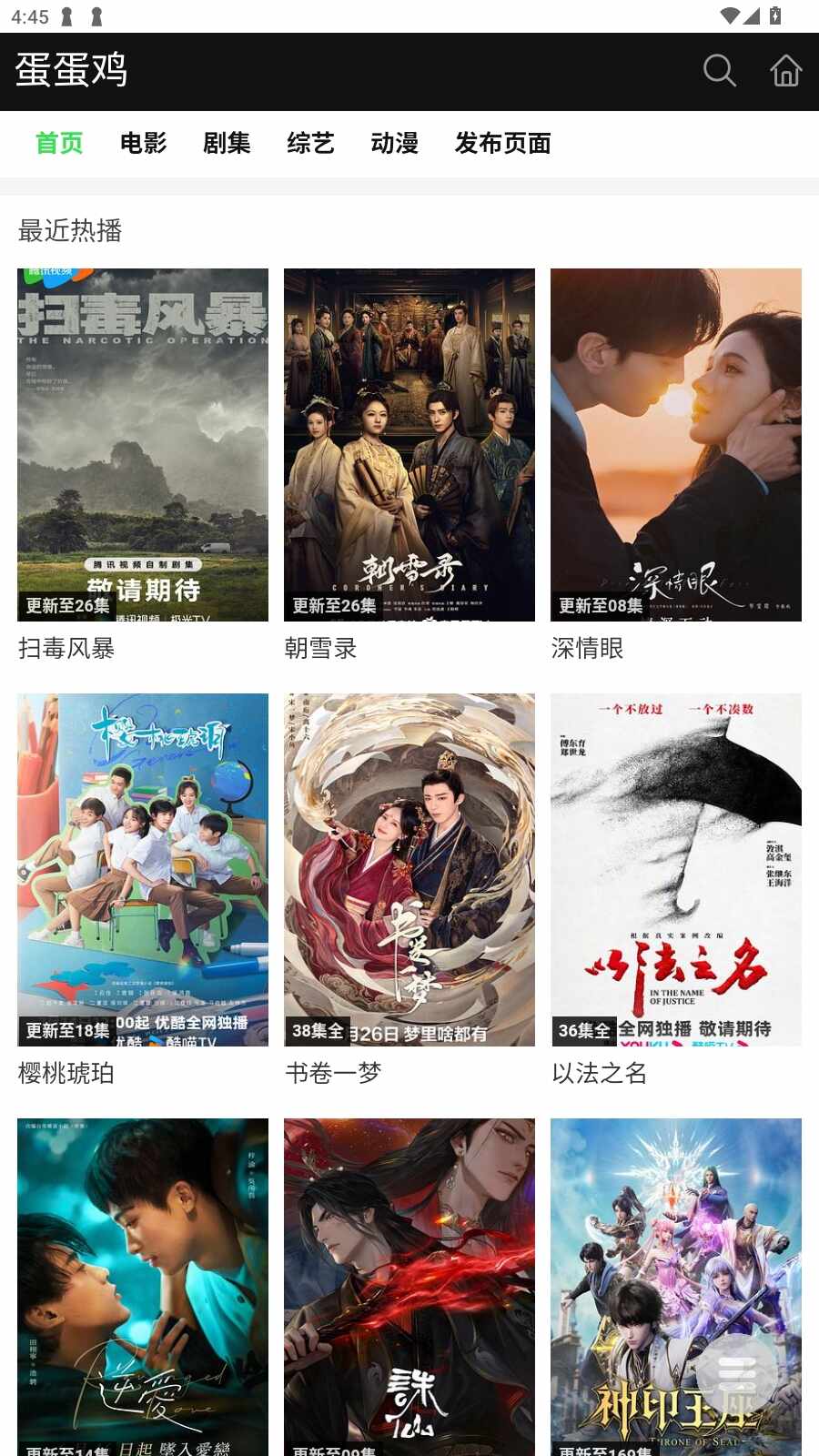
Task: Open the 扫毒风暴 show card
Action: click(143, 445)
